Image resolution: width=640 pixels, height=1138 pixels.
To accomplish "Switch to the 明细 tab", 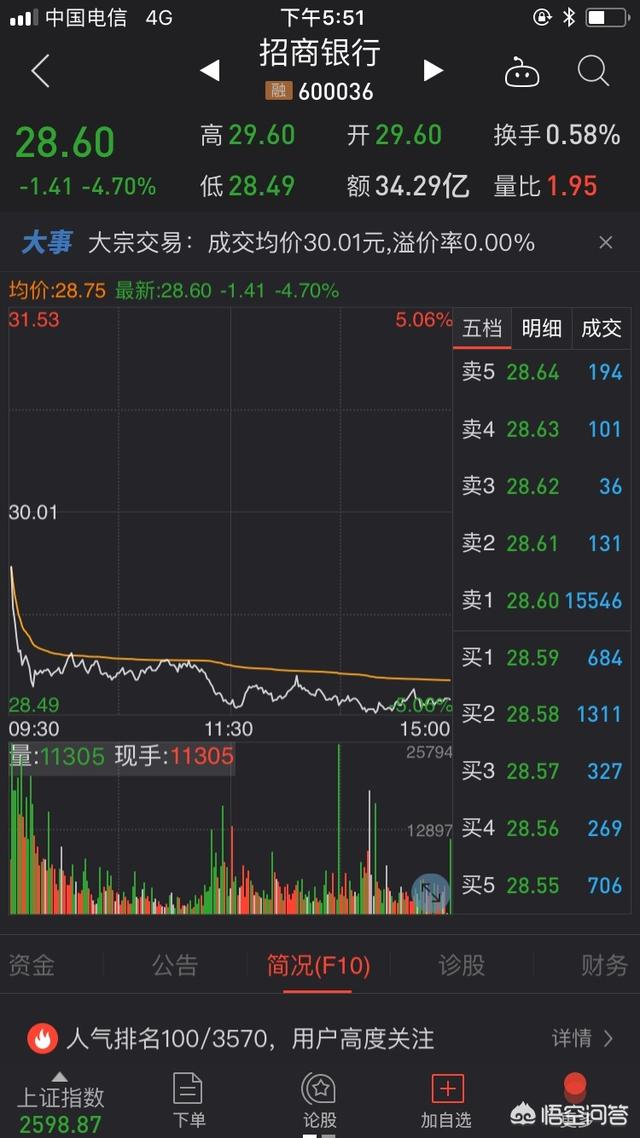I will point(541,328).
